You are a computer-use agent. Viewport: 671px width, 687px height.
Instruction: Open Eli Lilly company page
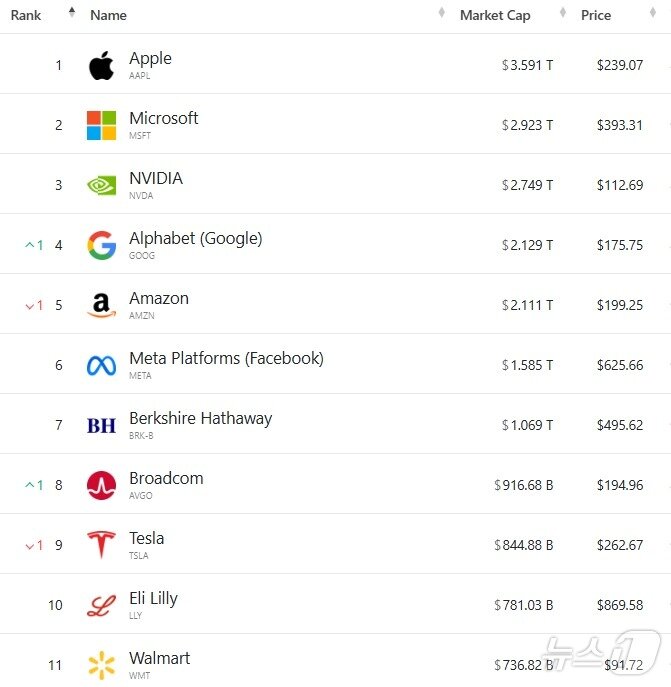(153, 598)
